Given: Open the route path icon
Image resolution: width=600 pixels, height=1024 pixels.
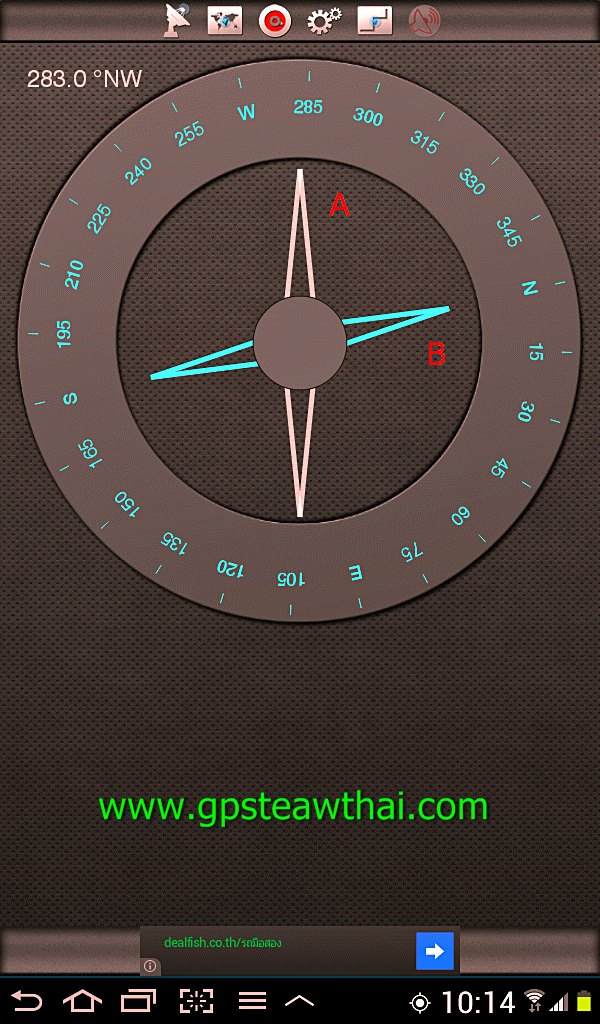Looking at the screenshot, I should (x=374, y=20).
